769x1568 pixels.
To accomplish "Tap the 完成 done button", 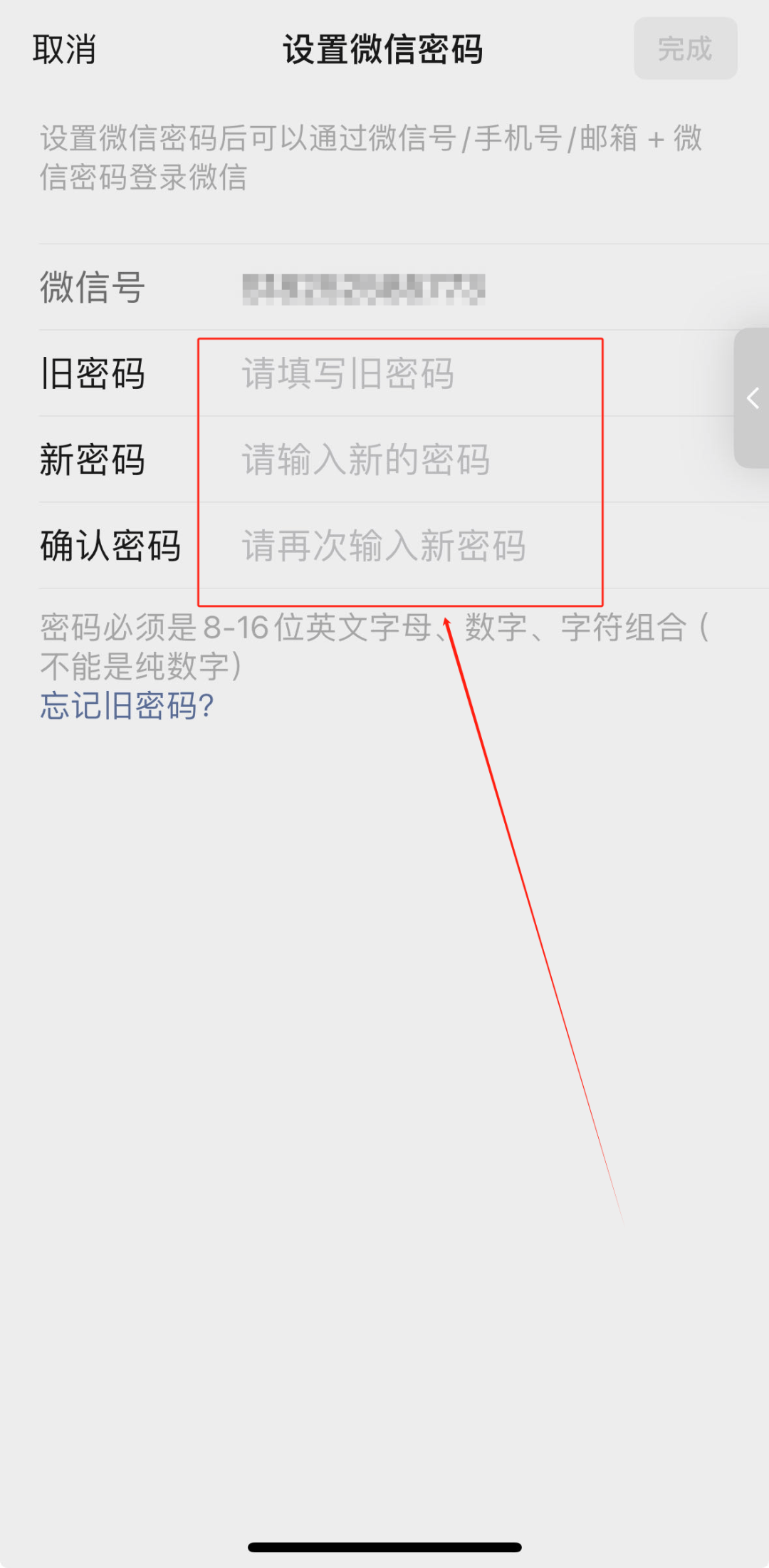I will coord(685,48).
